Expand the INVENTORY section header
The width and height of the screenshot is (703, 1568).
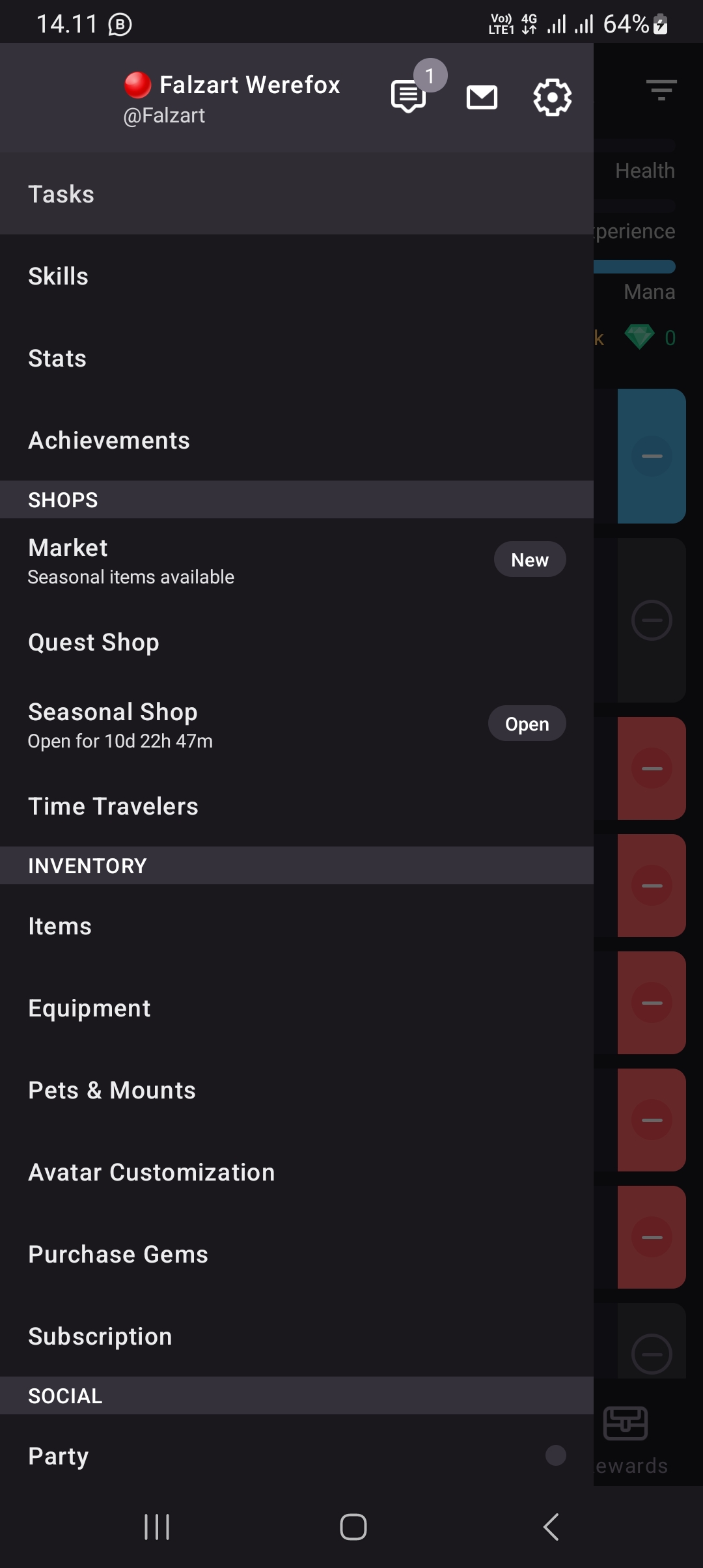[87, 865]
